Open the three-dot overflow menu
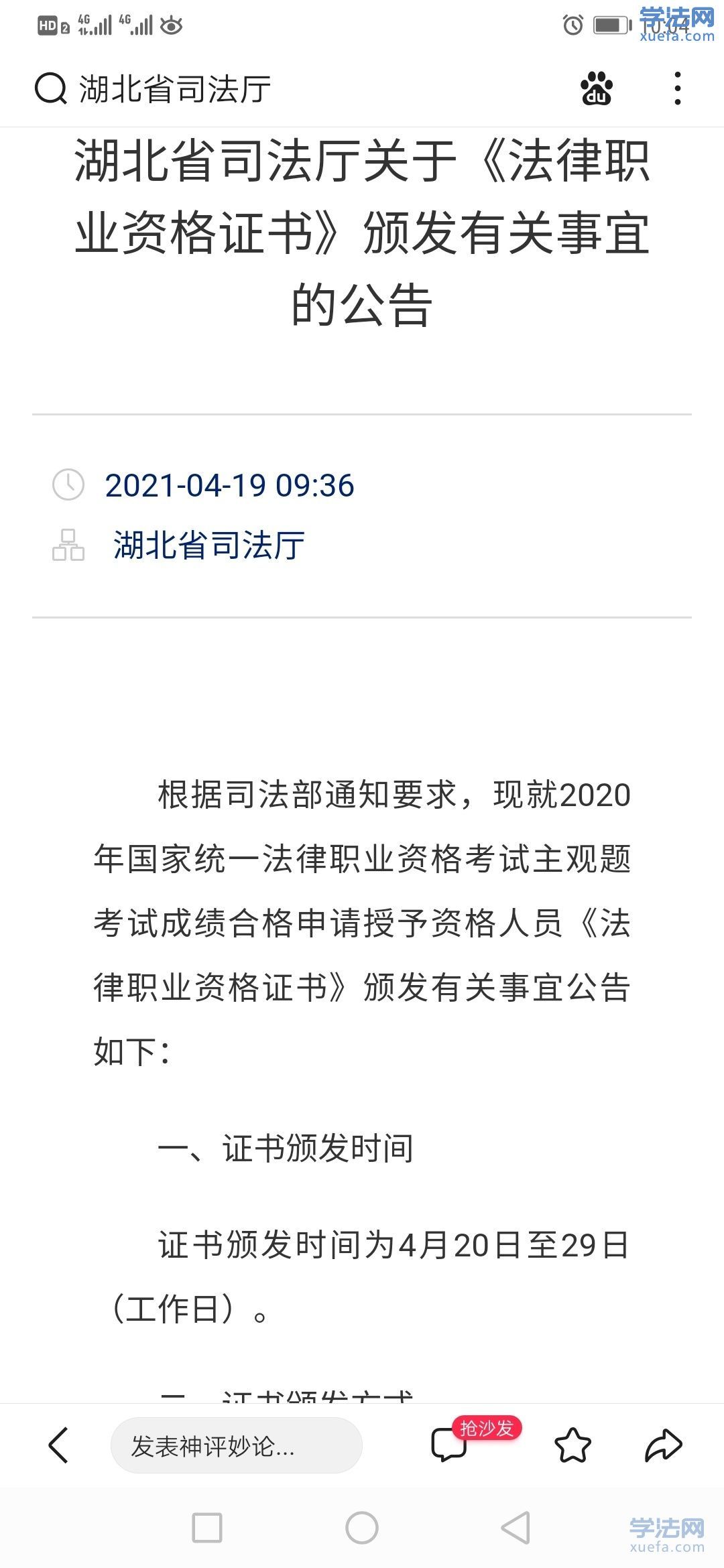724x1568 pixels. tap(678, 89)
